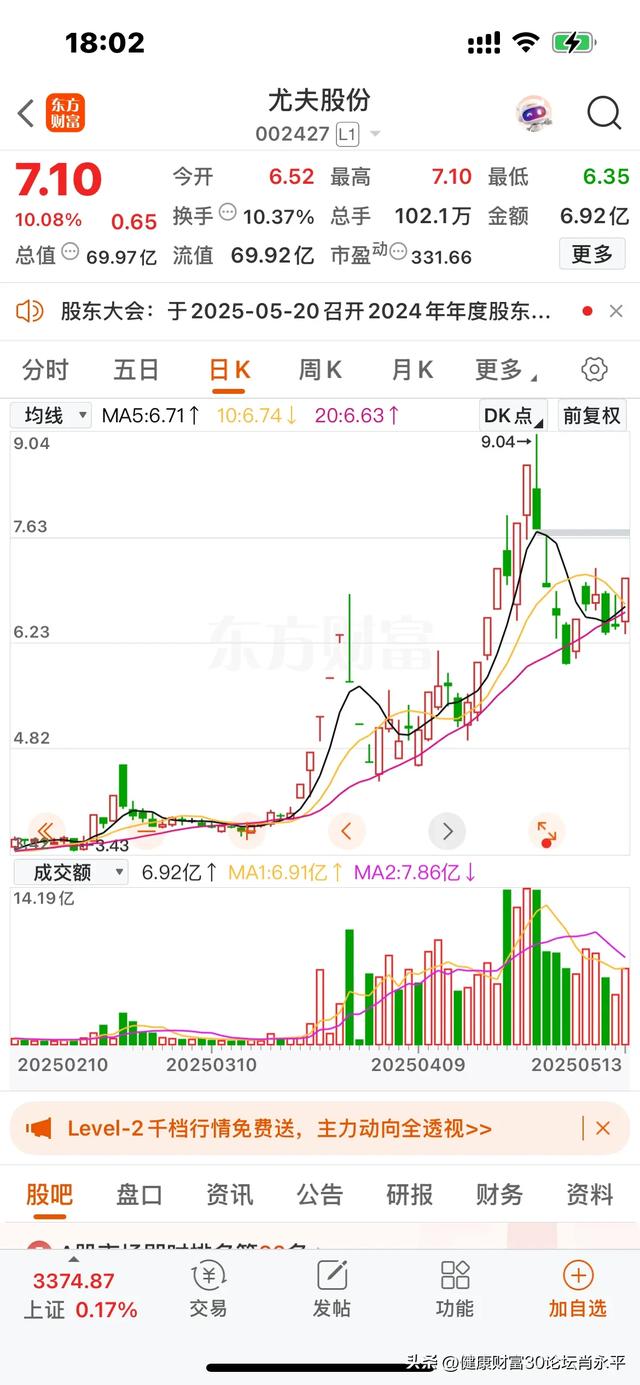640x1385 pixels.
Task: Open 交易 in the bottom bar
Action: (208, 1290)
